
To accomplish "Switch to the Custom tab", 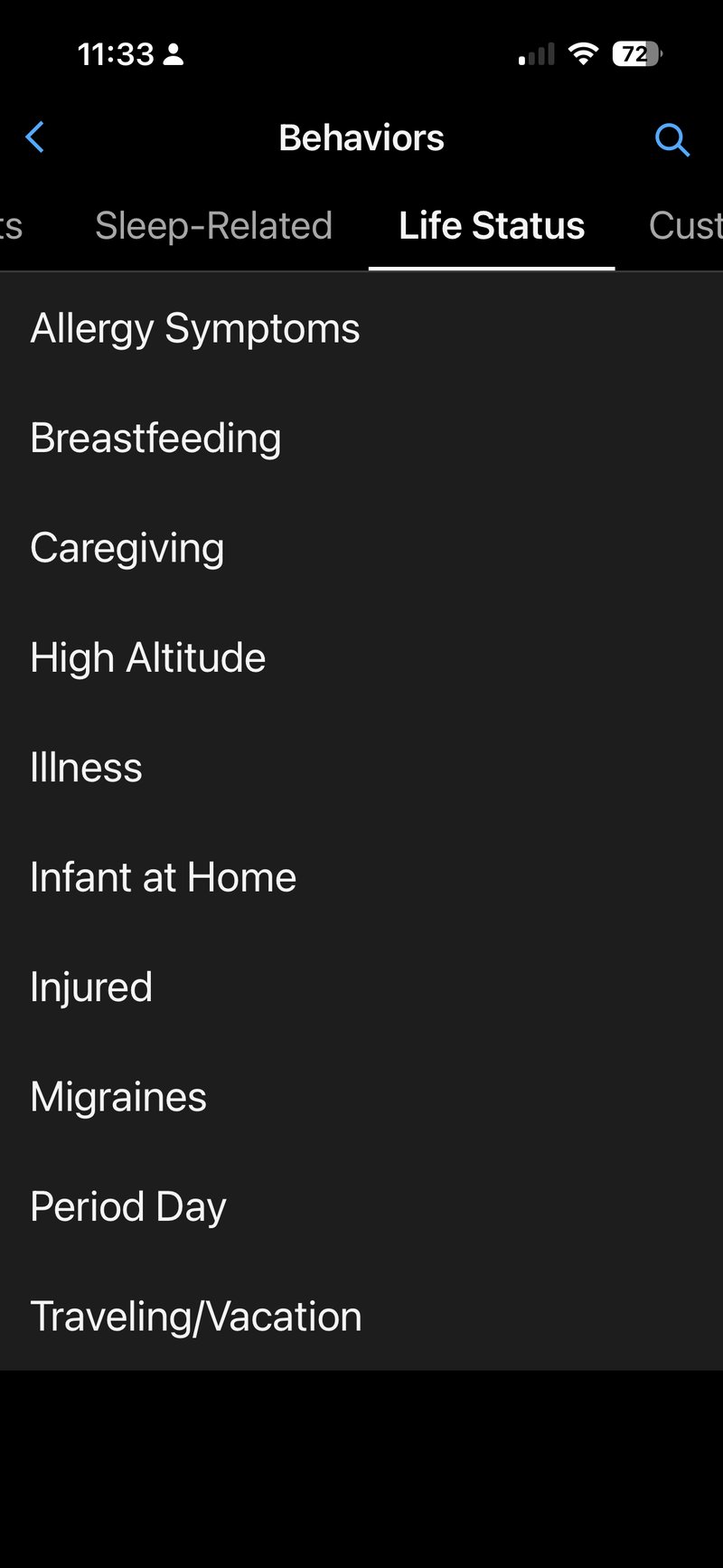I will click(684, 226).
